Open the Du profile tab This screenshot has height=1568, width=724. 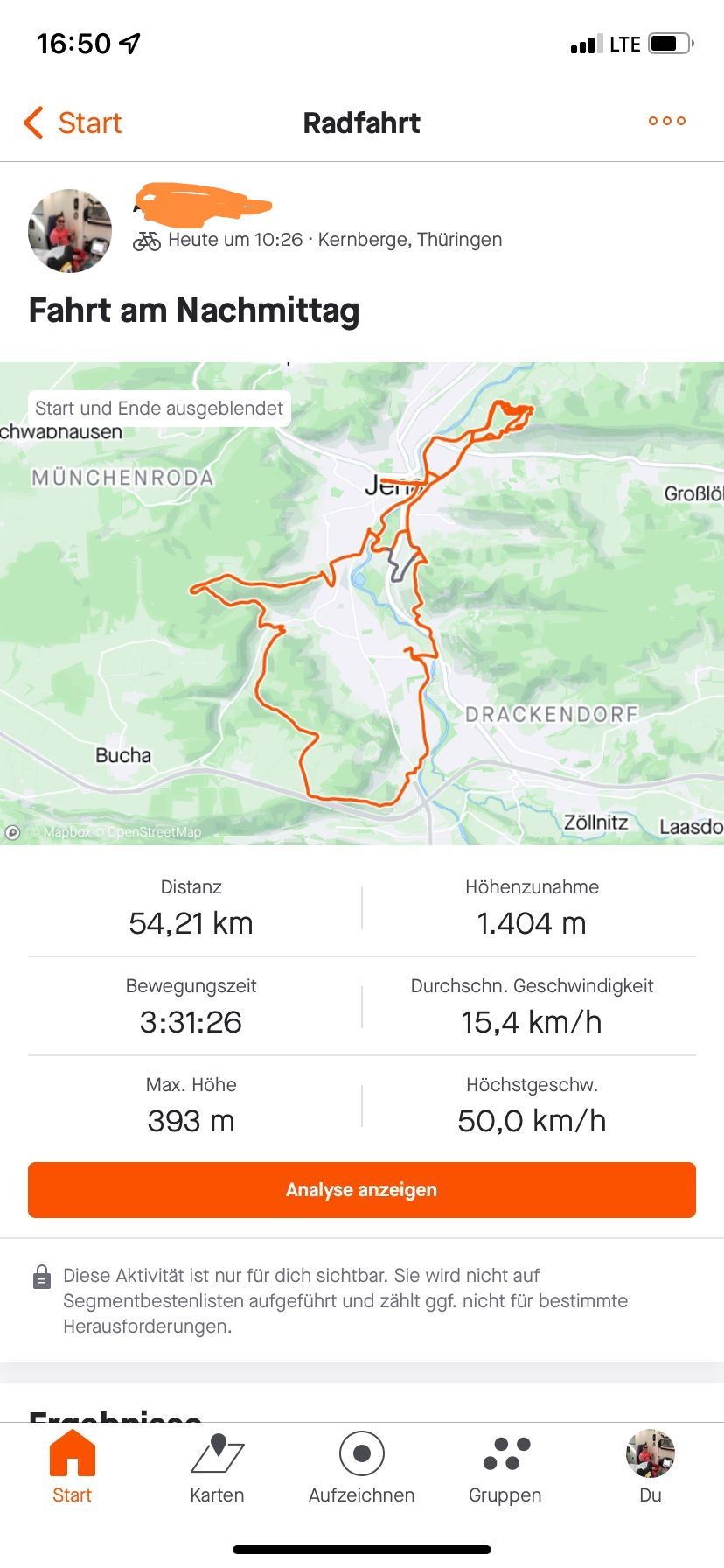coord(650,1466)
